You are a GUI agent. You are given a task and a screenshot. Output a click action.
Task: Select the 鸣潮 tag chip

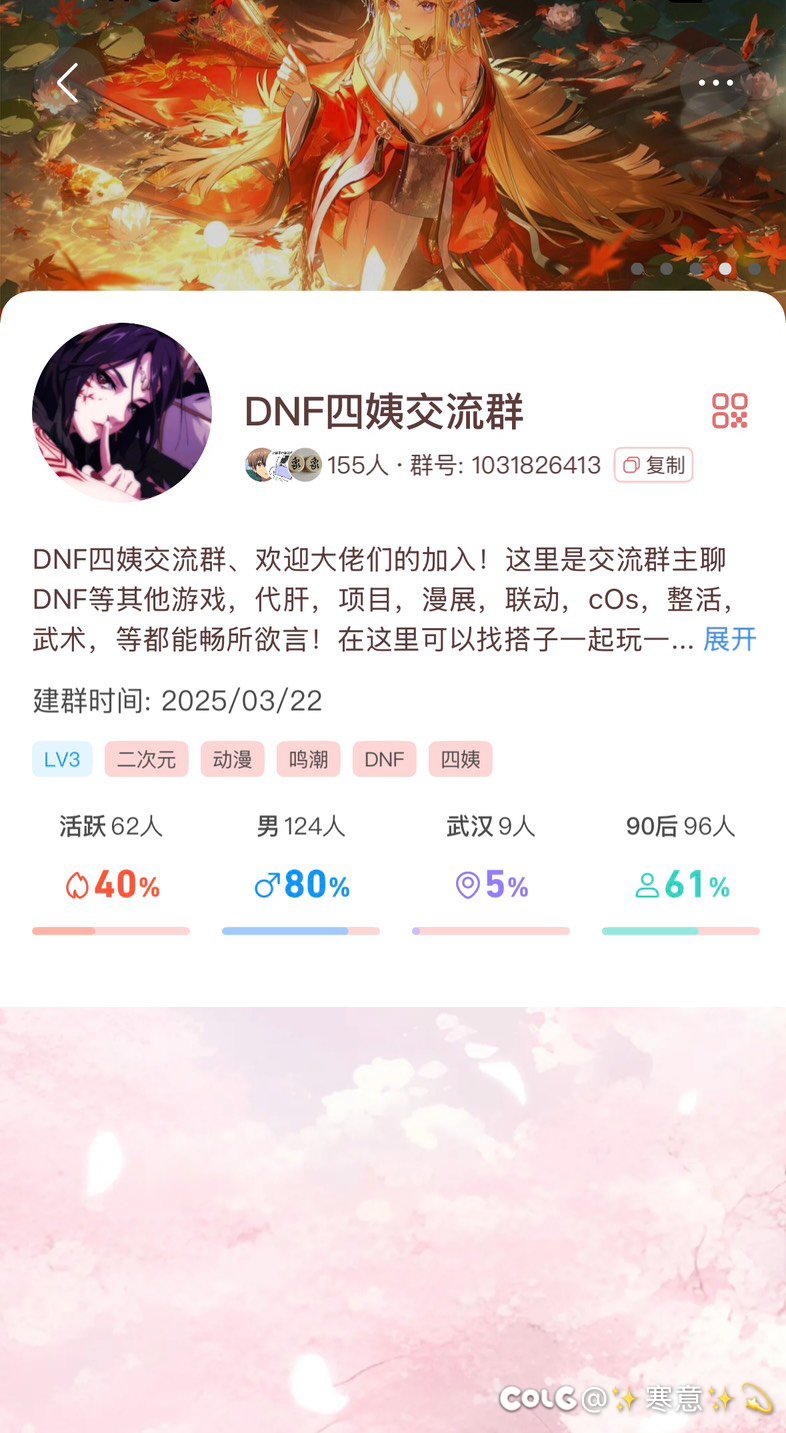[x=308, y=759]
